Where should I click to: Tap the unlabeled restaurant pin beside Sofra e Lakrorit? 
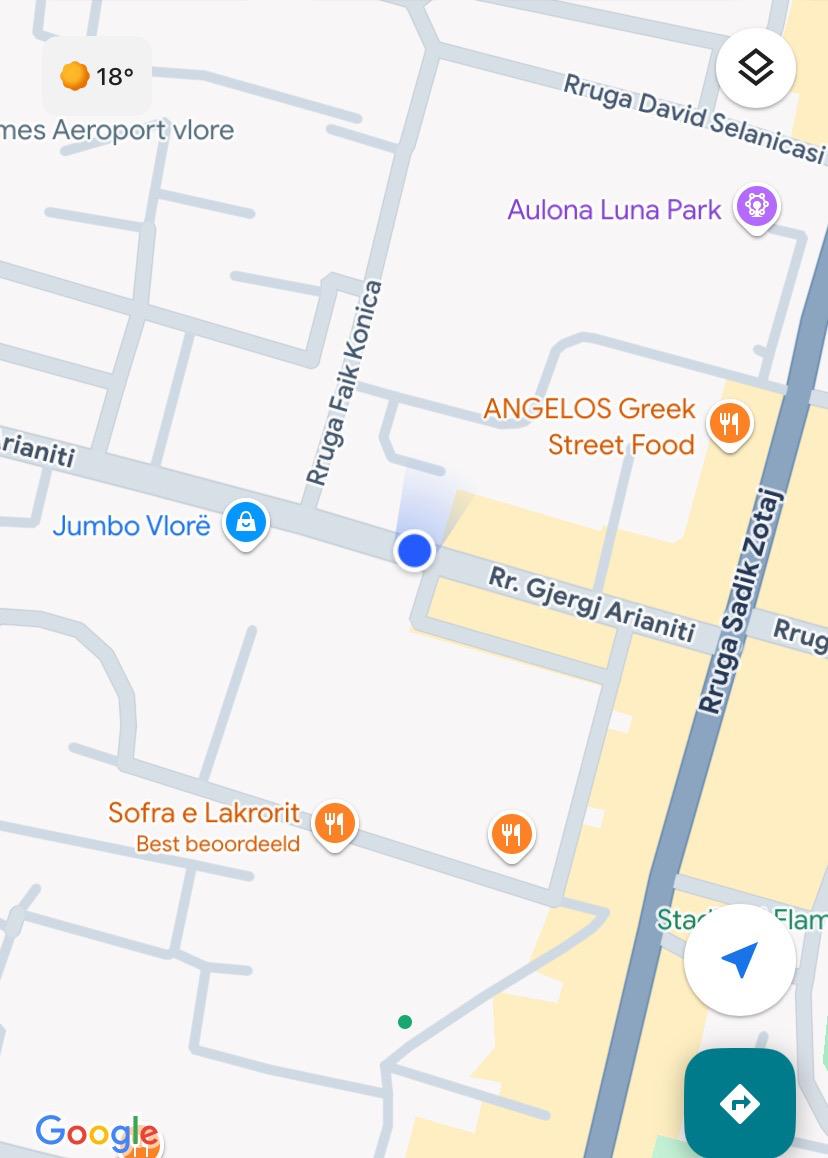click(511, 834)
